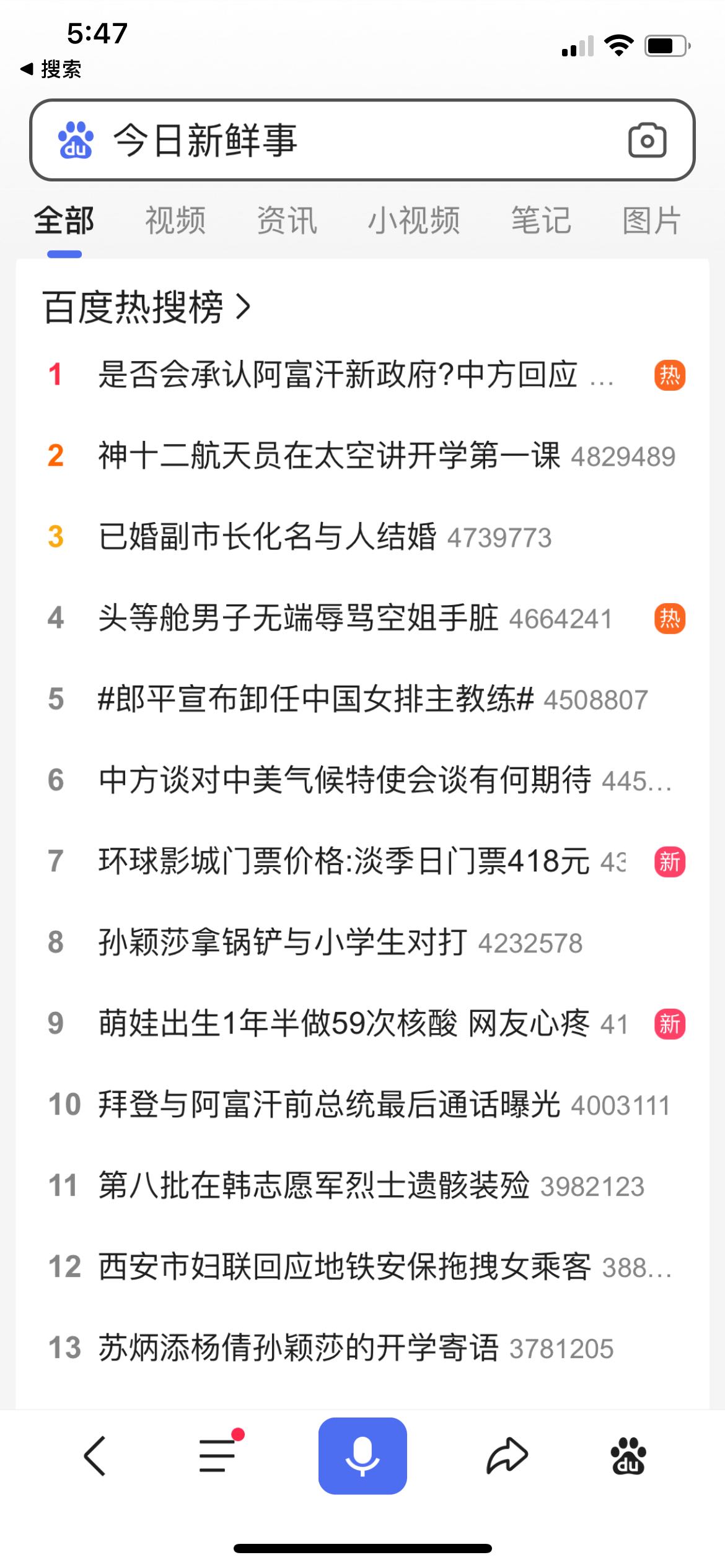Switch to the 视频 tab
The height and width of the screenshot is (1568, 725).
[175, 220]
